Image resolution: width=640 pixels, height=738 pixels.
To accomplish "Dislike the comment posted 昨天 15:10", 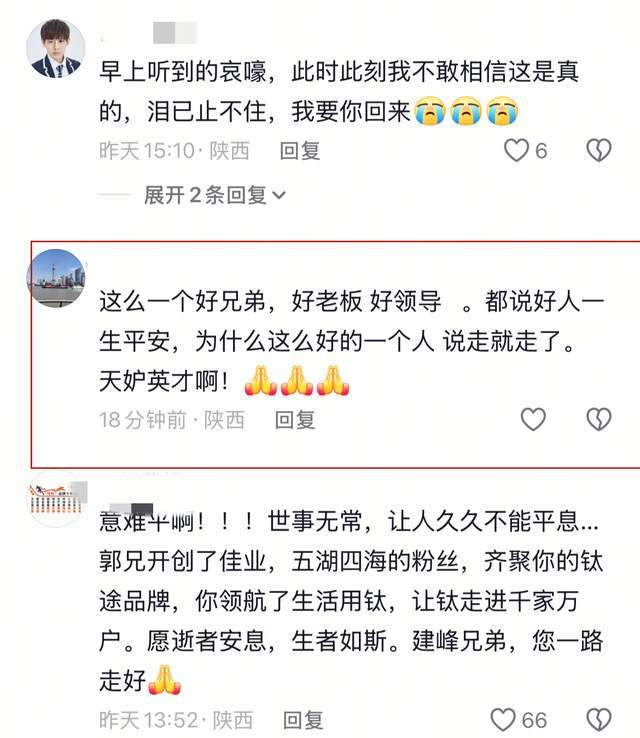I will click(x=598, y=150).
